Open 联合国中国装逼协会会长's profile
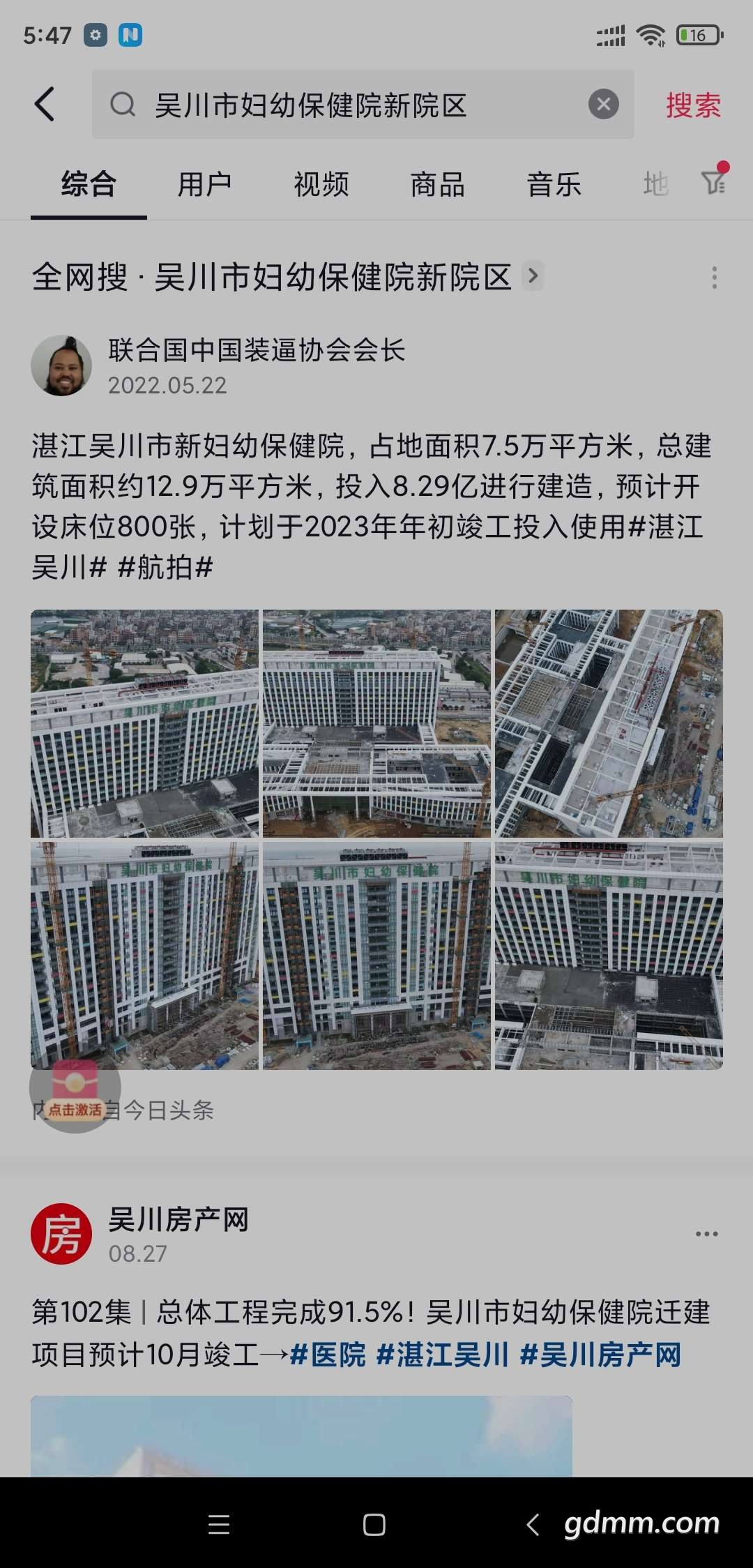The image size is (753, 1568). (61, 365)
